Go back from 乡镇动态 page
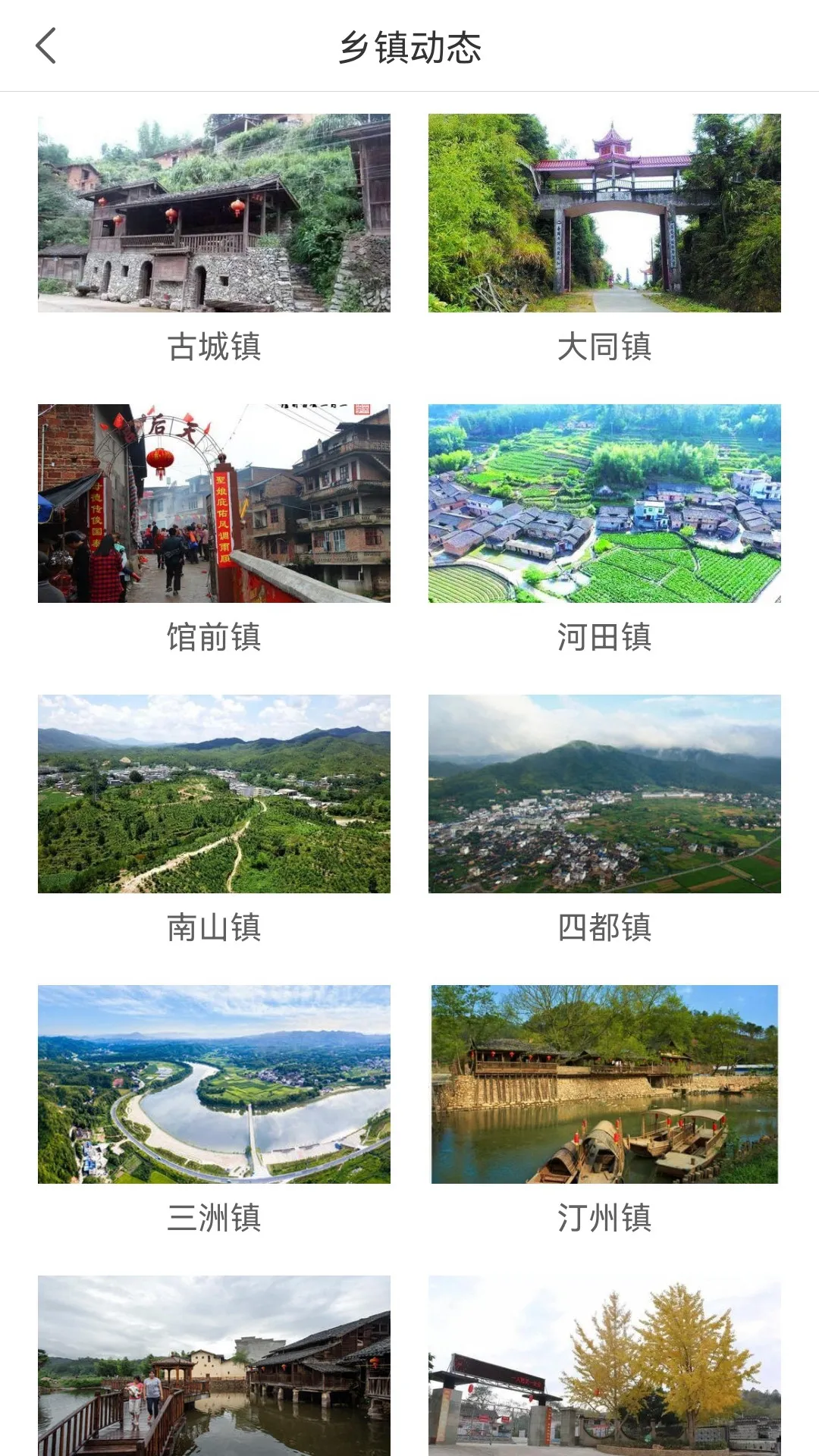The height and width of the screenshot is (1456, 819). [46, 46]
